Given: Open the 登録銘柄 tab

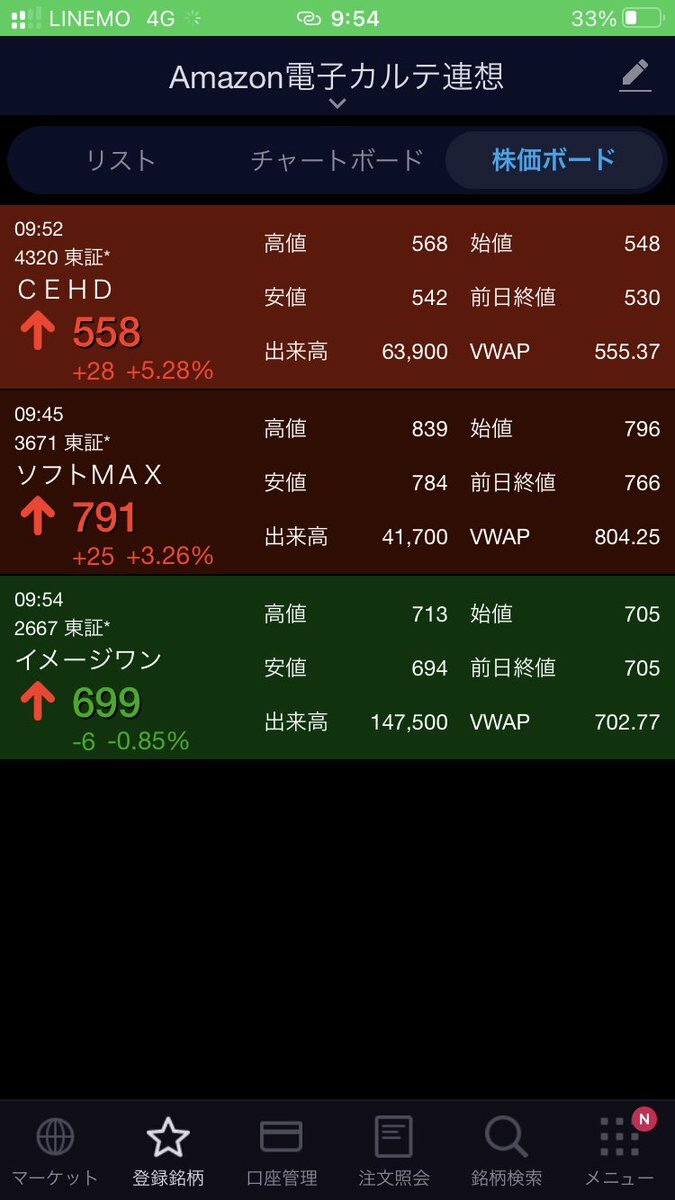Looking at the screenshot, I should tap(168, 1151).
